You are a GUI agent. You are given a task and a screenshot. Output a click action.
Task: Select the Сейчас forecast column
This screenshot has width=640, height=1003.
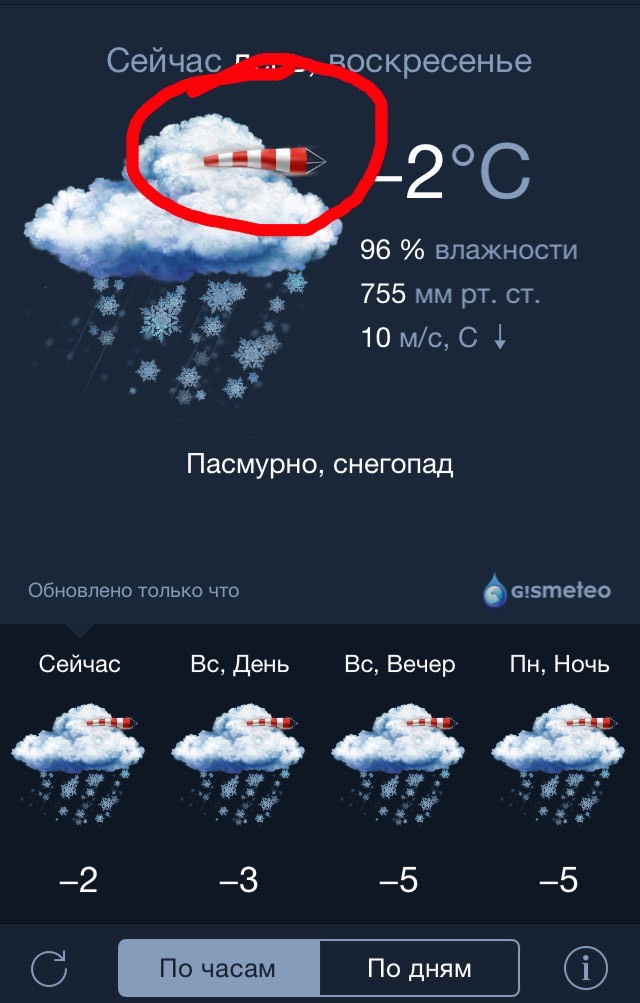80,770
